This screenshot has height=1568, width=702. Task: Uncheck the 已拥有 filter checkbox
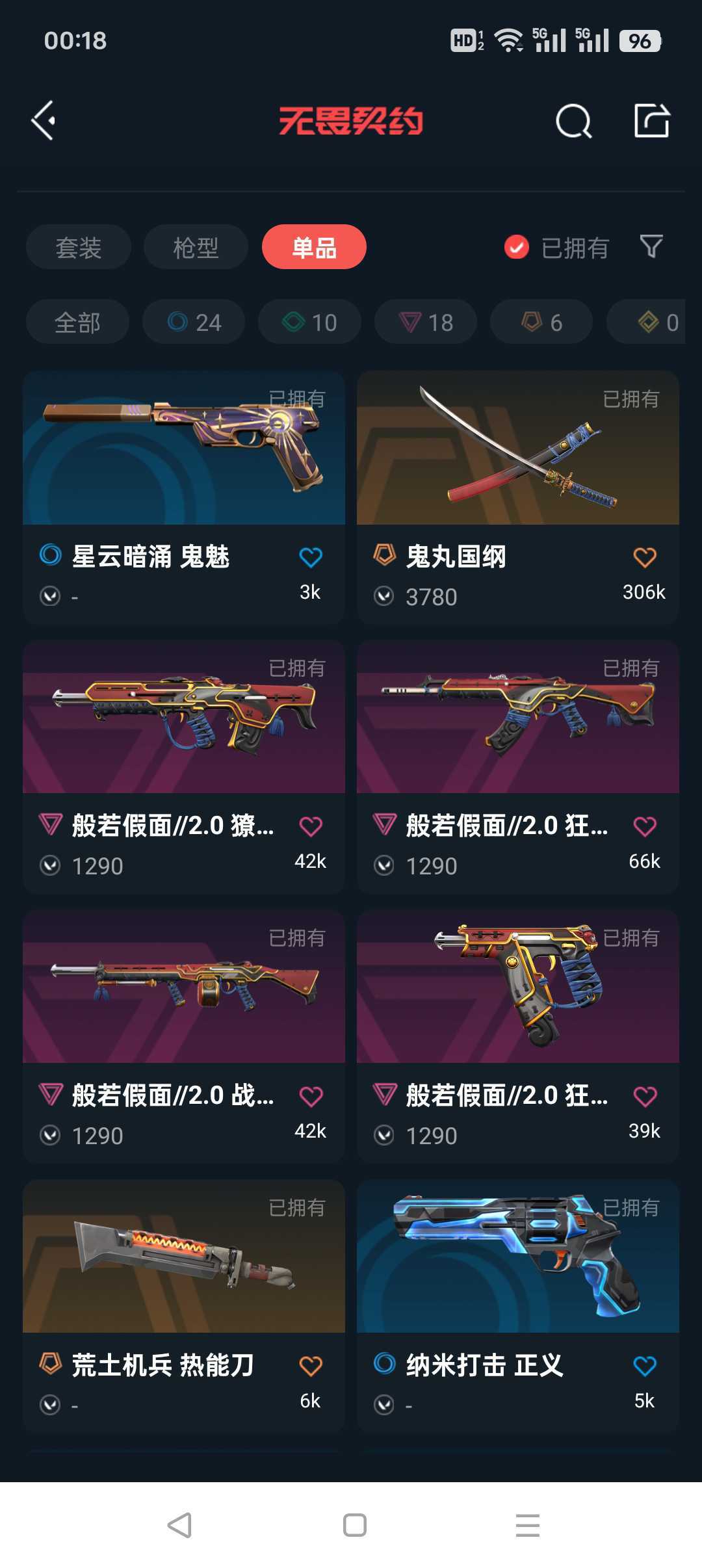[x=517, y=247]
